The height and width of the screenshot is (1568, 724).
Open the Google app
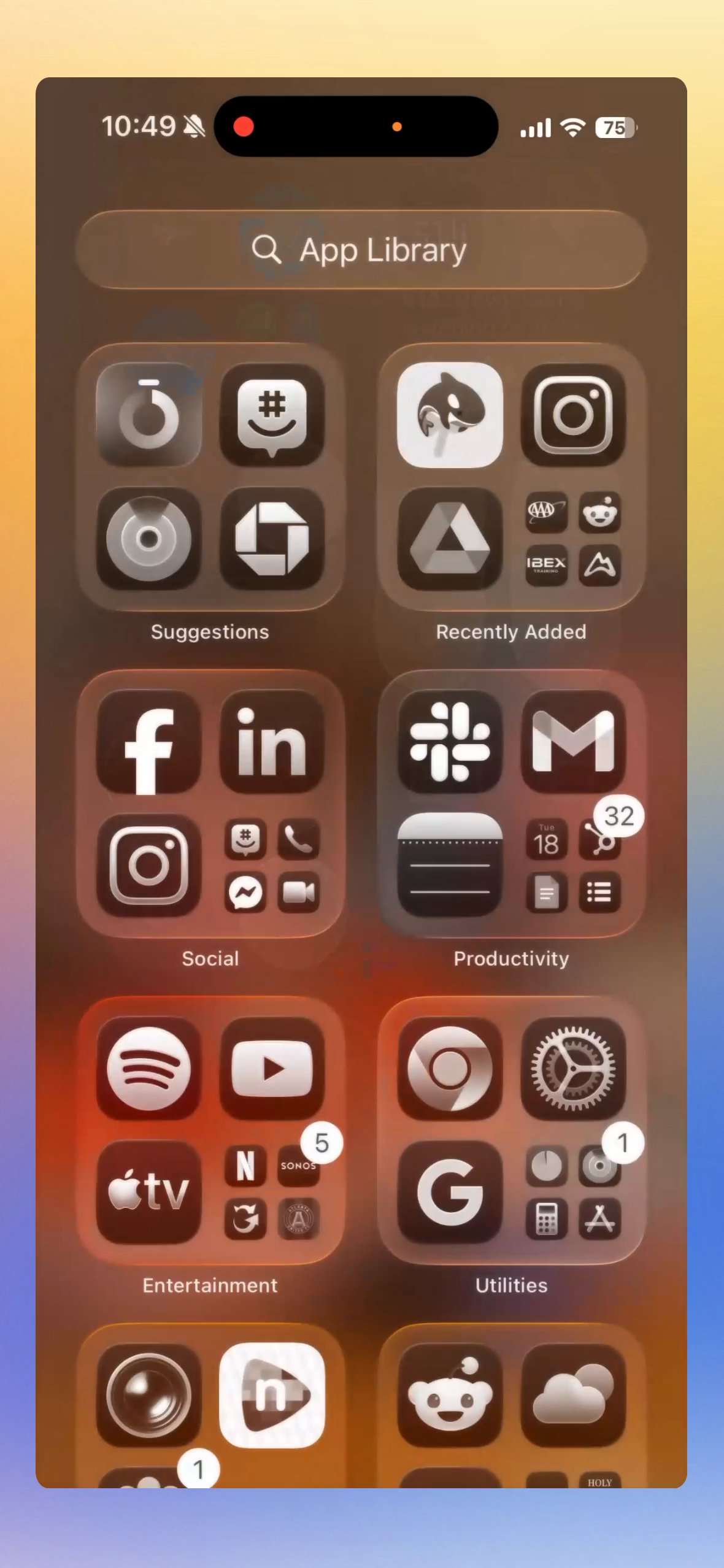(450, 1191)
